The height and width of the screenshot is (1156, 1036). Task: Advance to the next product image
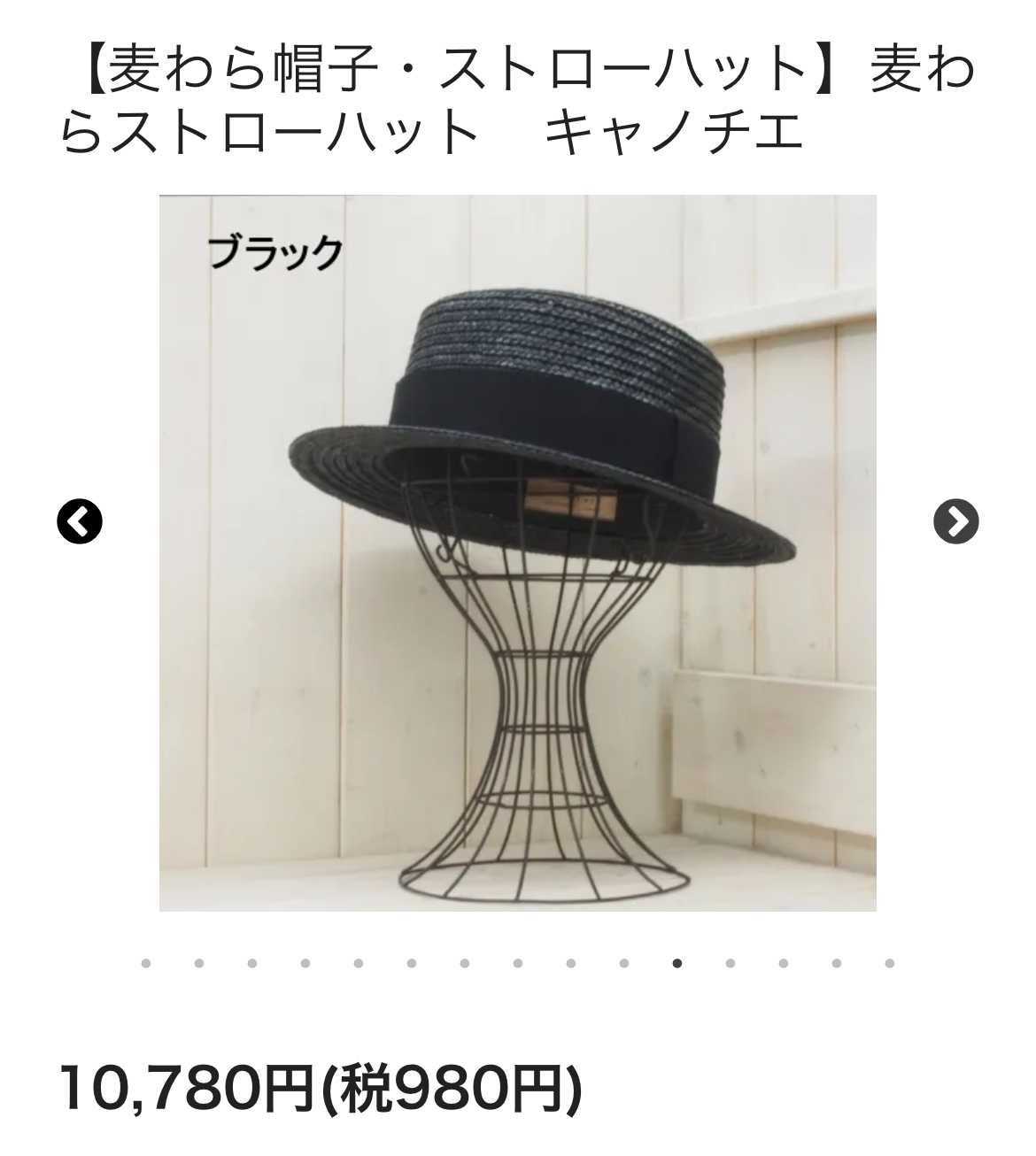point(955,521)
